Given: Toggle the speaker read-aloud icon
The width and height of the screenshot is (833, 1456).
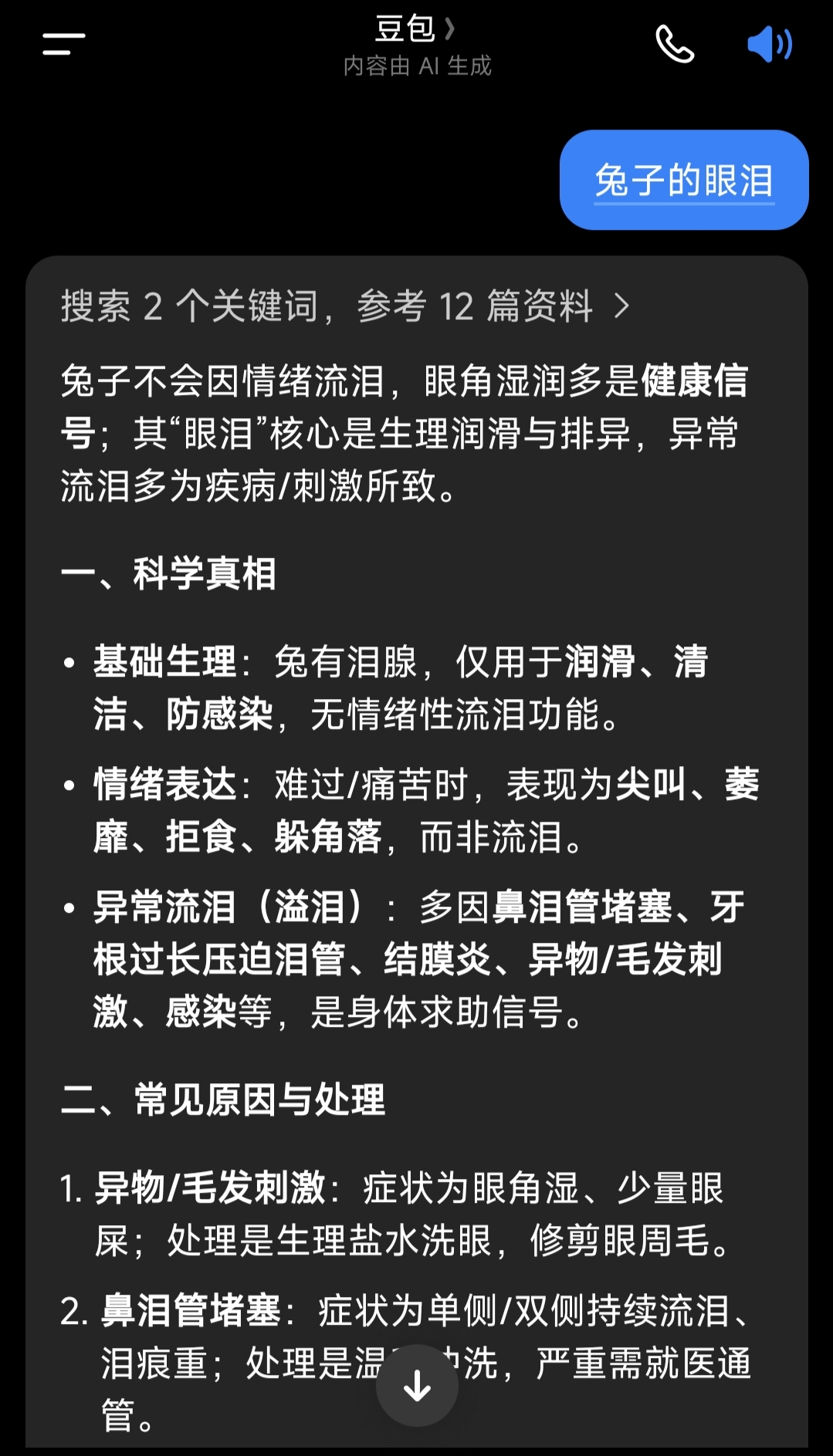Looking at the screenshot, I should tap(770, 44).
